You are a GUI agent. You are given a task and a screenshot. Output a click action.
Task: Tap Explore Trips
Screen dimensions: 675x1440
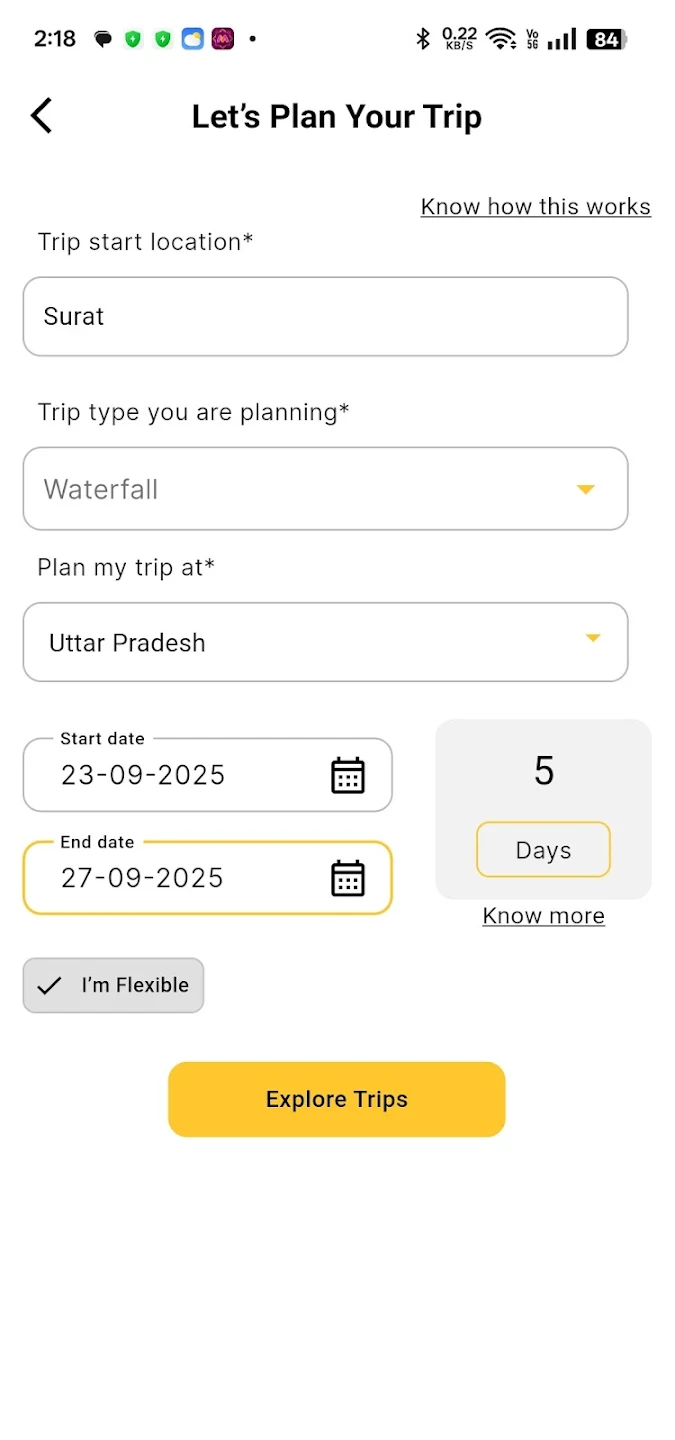(336, 1099)
